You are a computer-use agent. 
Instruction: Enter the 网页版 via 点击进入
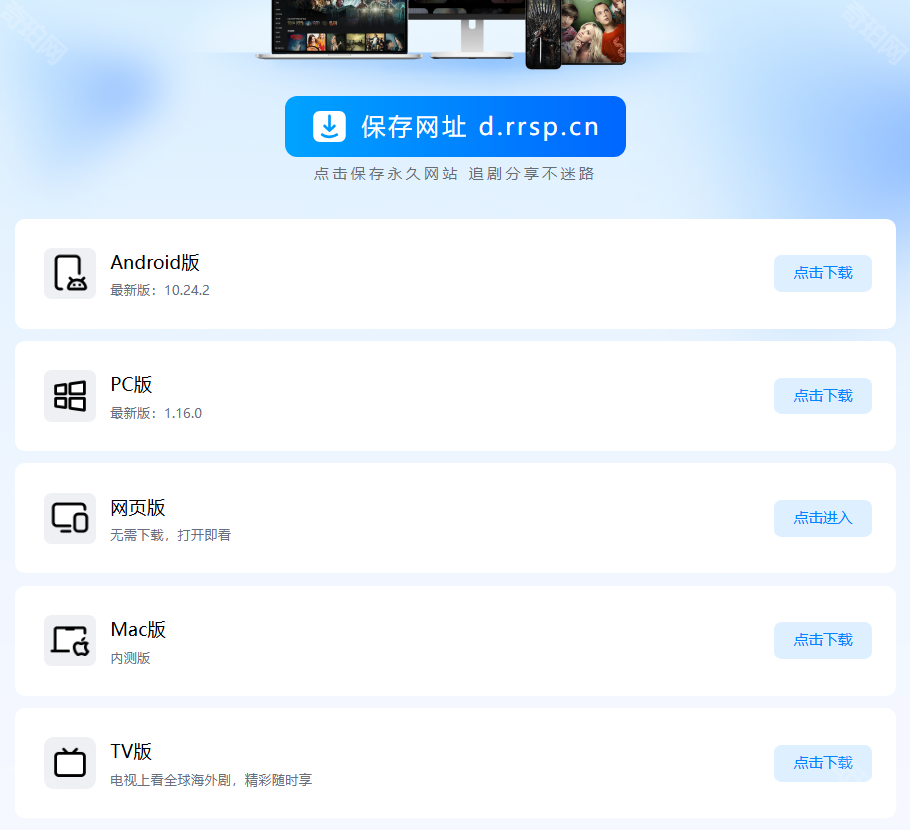822,518
